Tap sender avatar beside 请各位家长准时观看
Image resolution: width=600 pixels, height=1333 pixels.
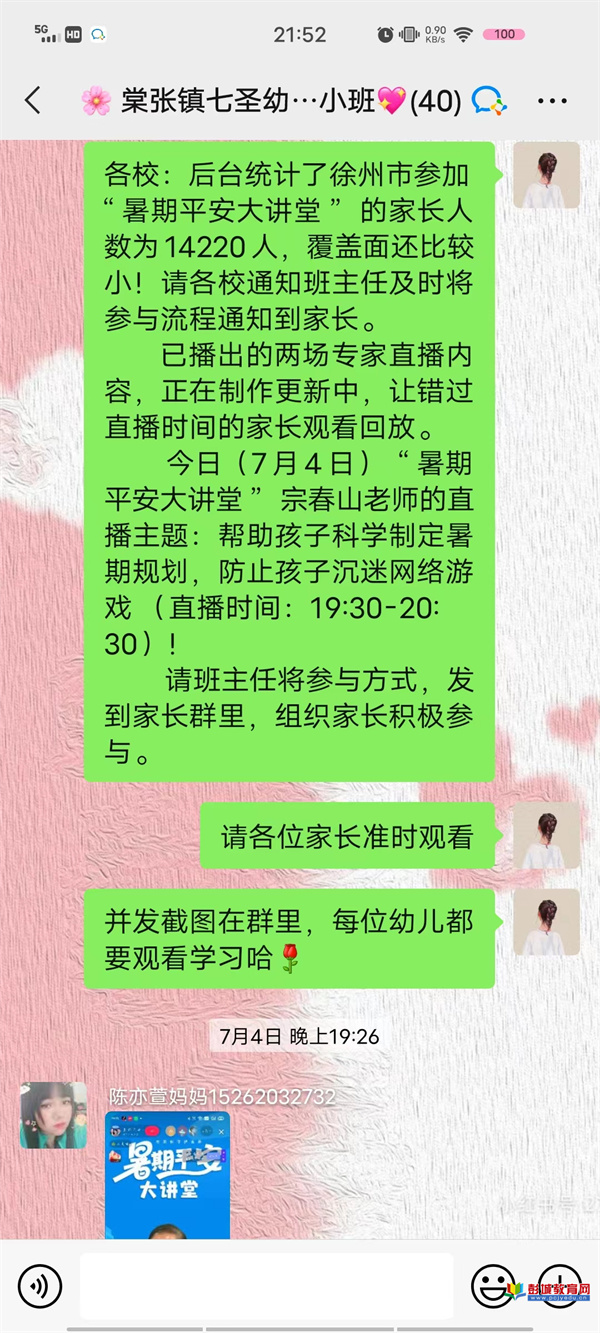[x=546, y=835]
